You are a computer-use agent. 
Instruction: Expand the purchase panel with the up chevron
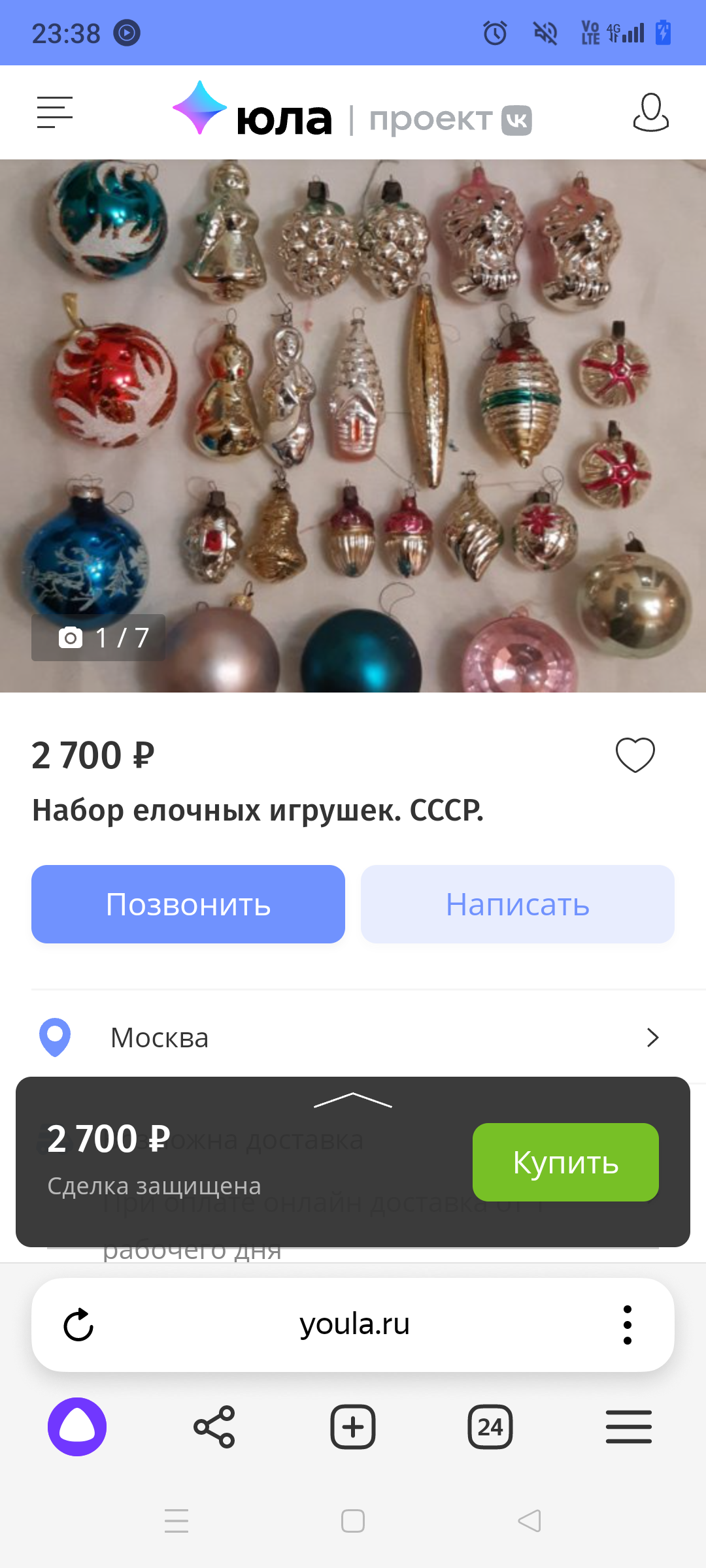[353, 1100]
